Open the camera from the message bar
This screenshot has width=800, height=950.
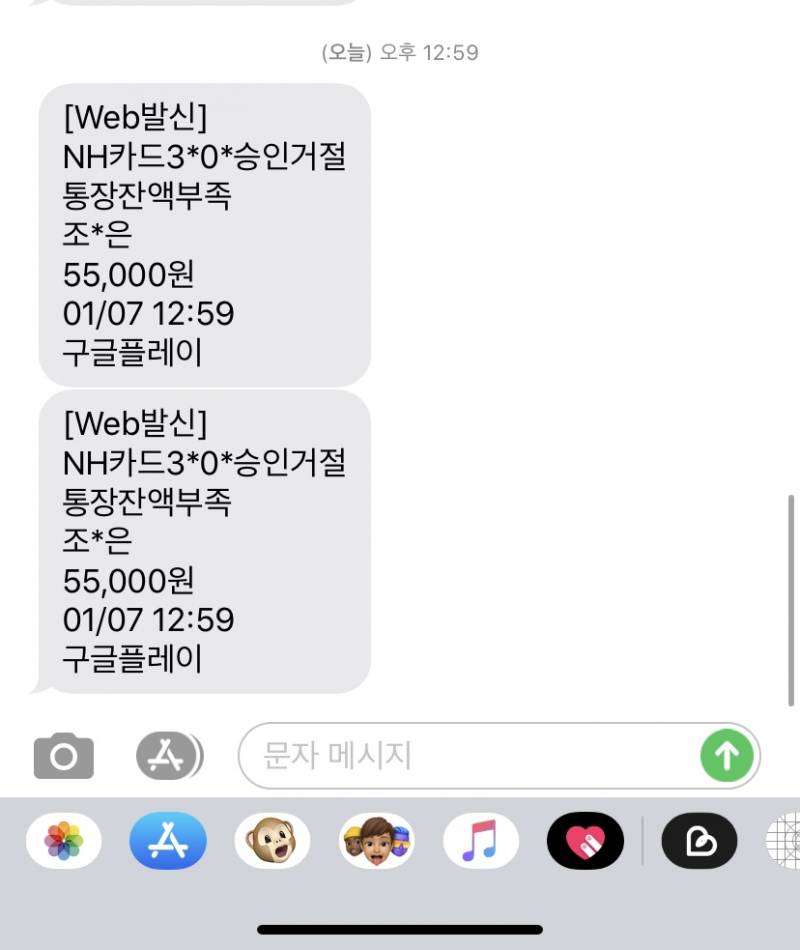point(63,757)
